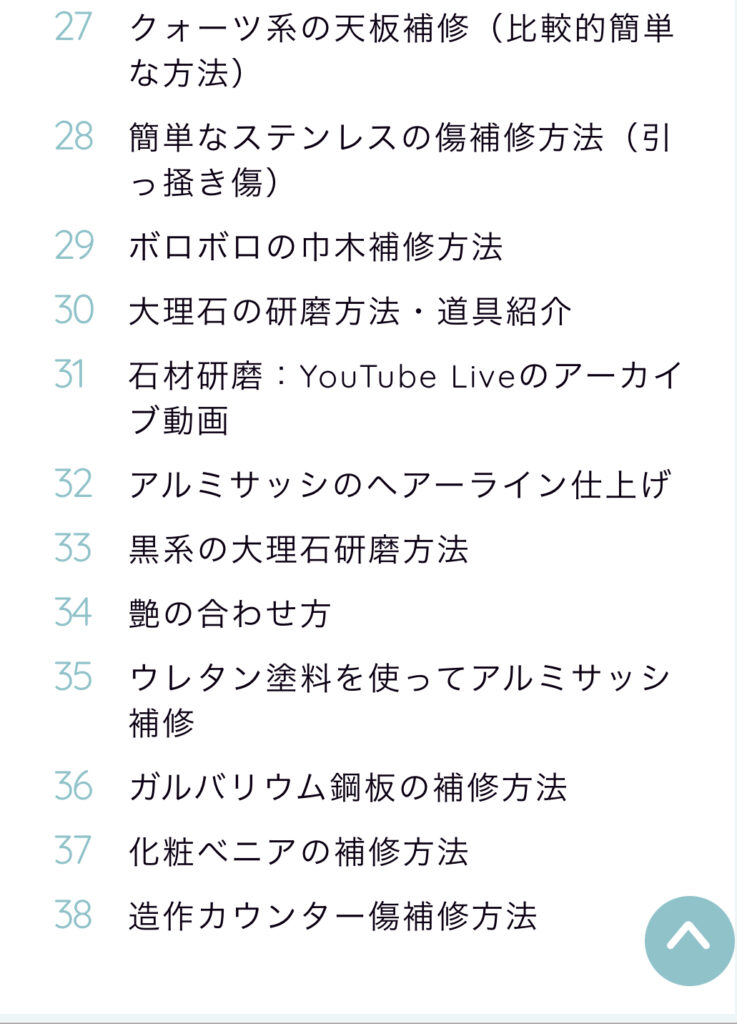Go to ガルバリウム鋼板の補修方法
The image size is (737, 1024).
(347, 787)
